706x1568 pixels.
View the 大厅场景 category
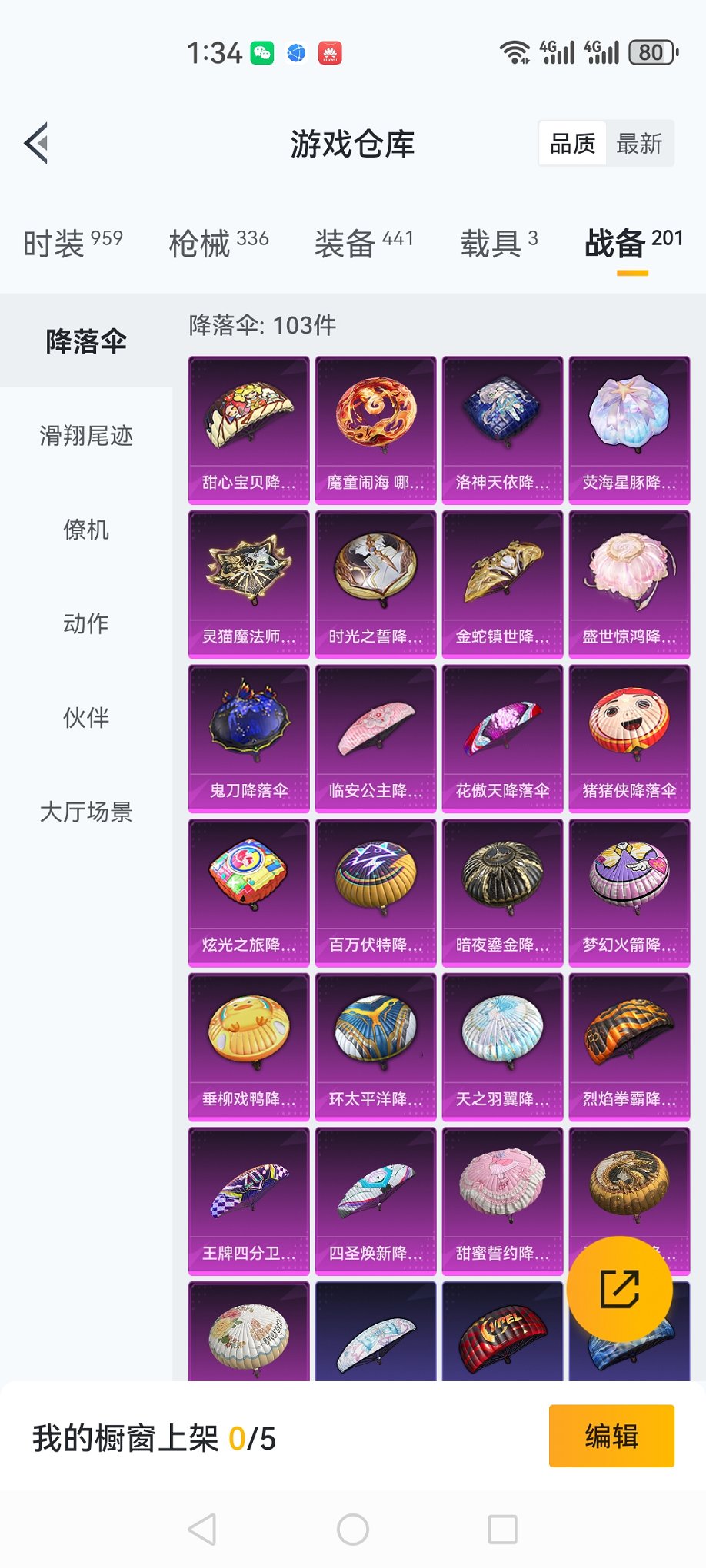point(86,812)
